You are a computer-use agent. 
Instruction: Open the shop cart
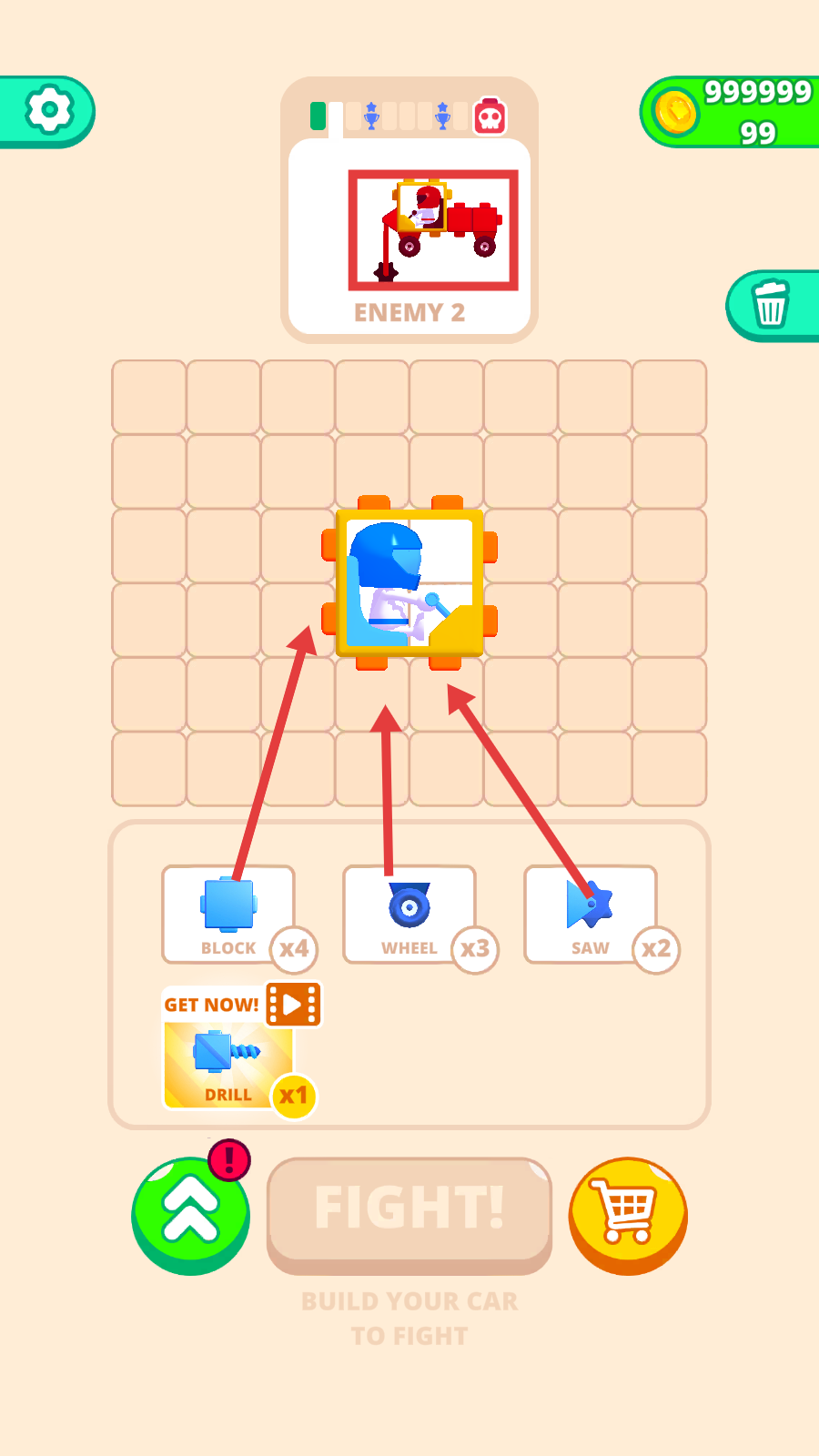628,1214
